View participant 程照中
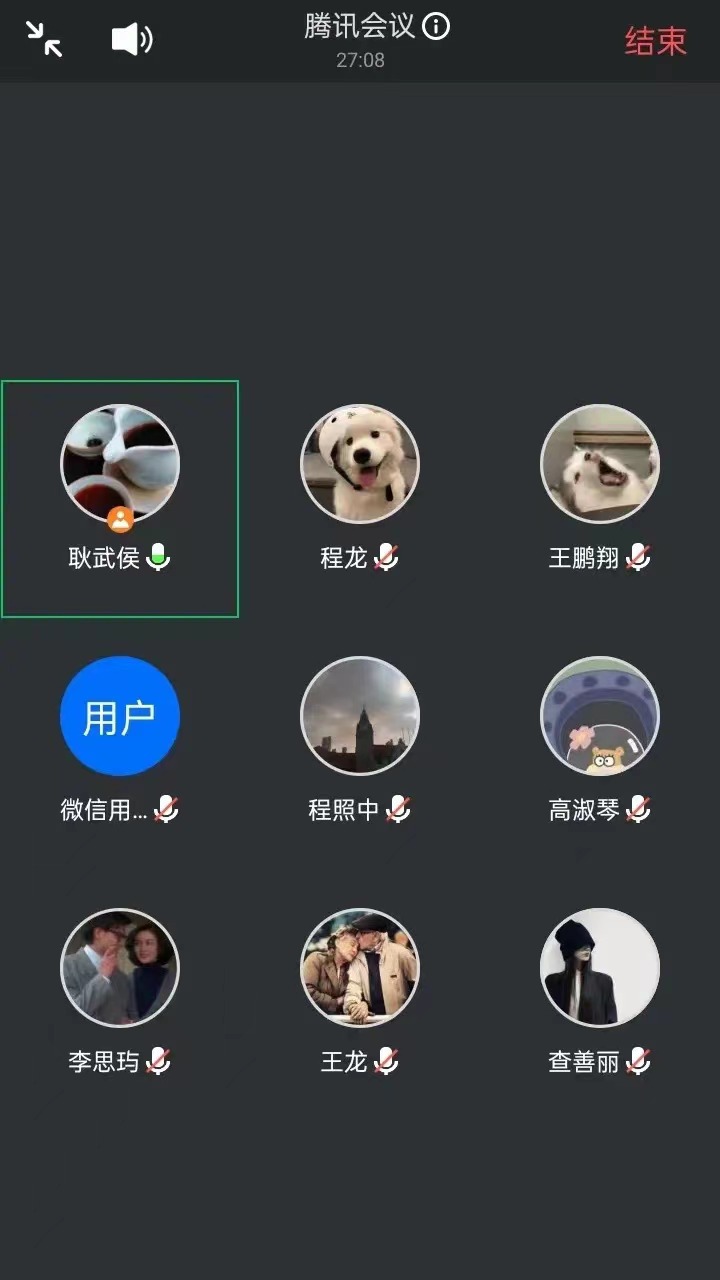The width and height of the screenshot is (720, 1280). [360, 717]
